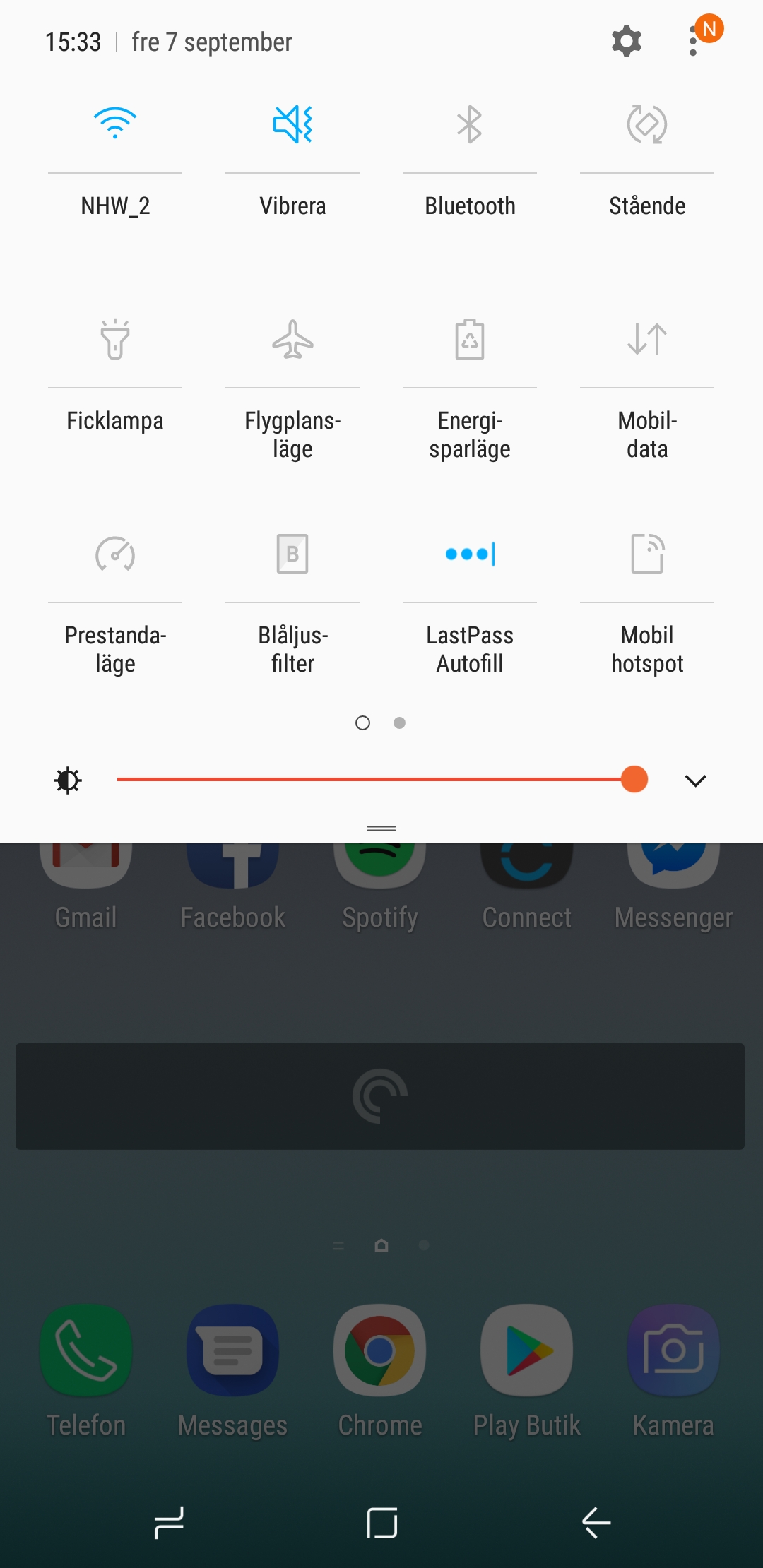Enable Flygplansläge
Image resolution: width=763 pixels, height=1568 pixels.
[x=292, y=339]
